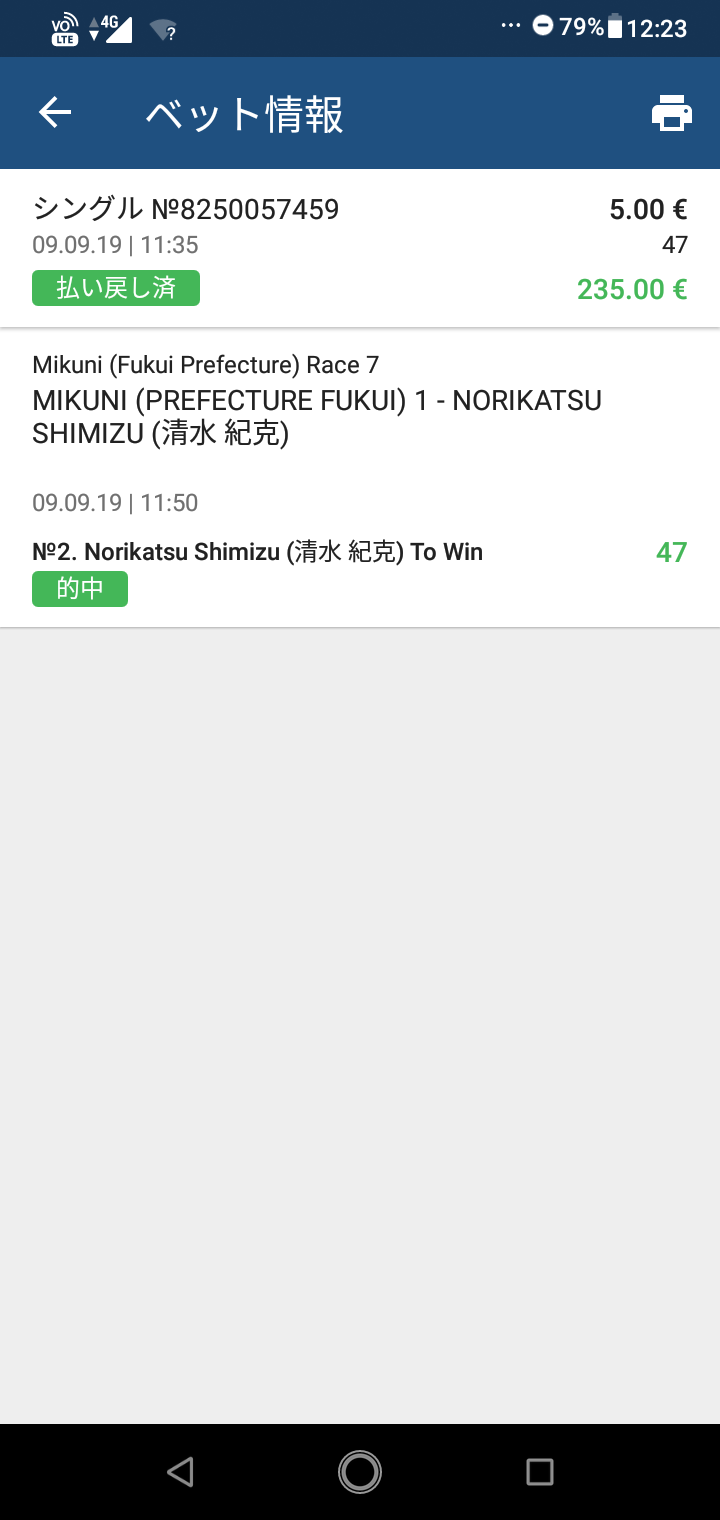Tap the system home button
720x1520 pixels.
pos(360,1471)
